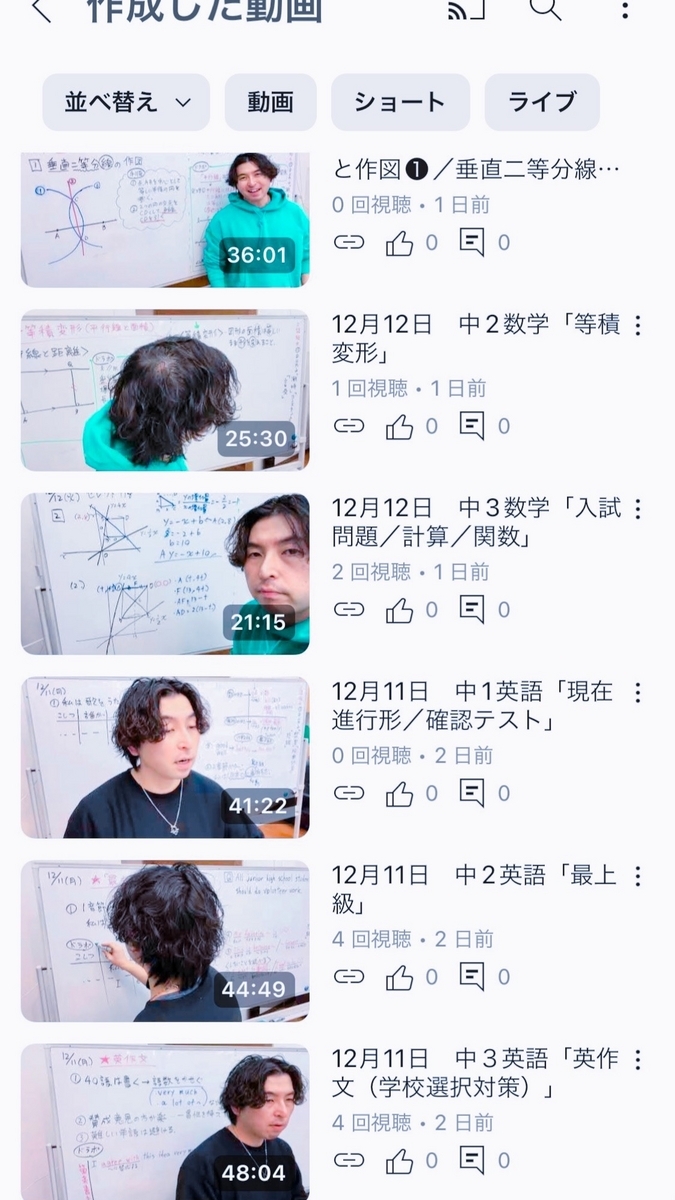Screen dimensions: 675x1200
Task: Open options menu for 中1英語「現在進行形」 video
Action: (x=638, y=692)
